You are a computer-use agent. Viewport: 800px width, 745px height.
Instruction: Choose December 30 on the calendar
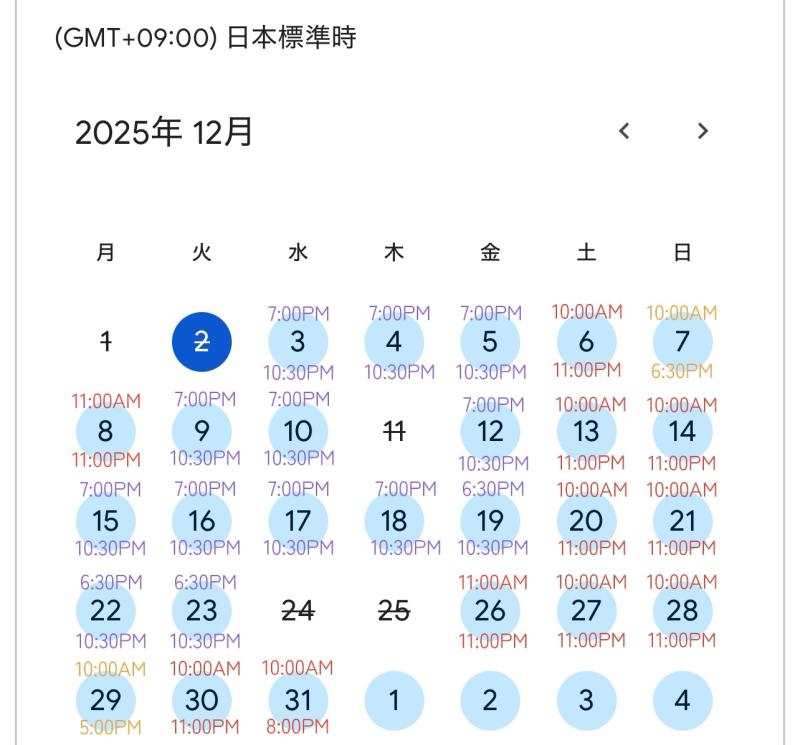point(202,700)
